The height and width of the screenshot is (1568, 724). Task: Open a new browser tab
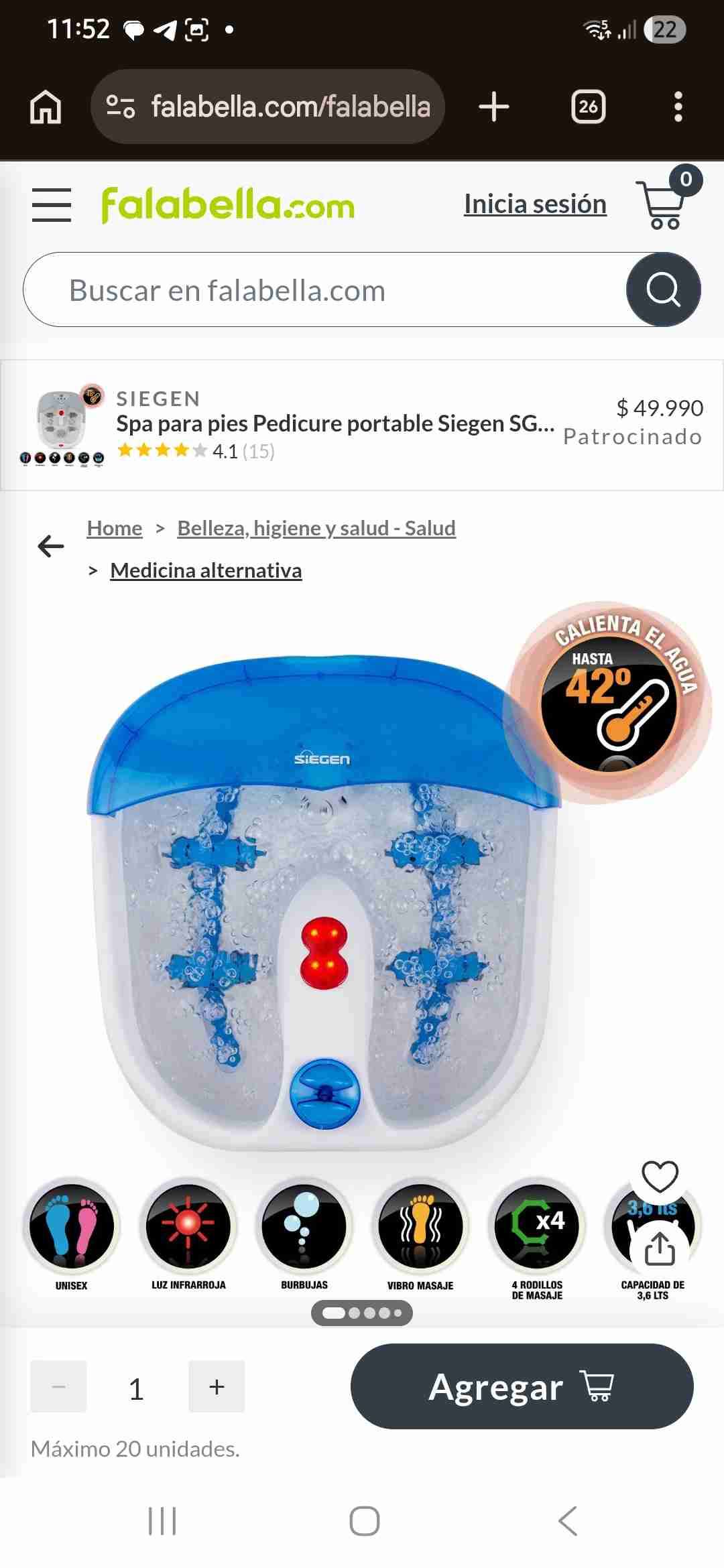click(494, 107)
